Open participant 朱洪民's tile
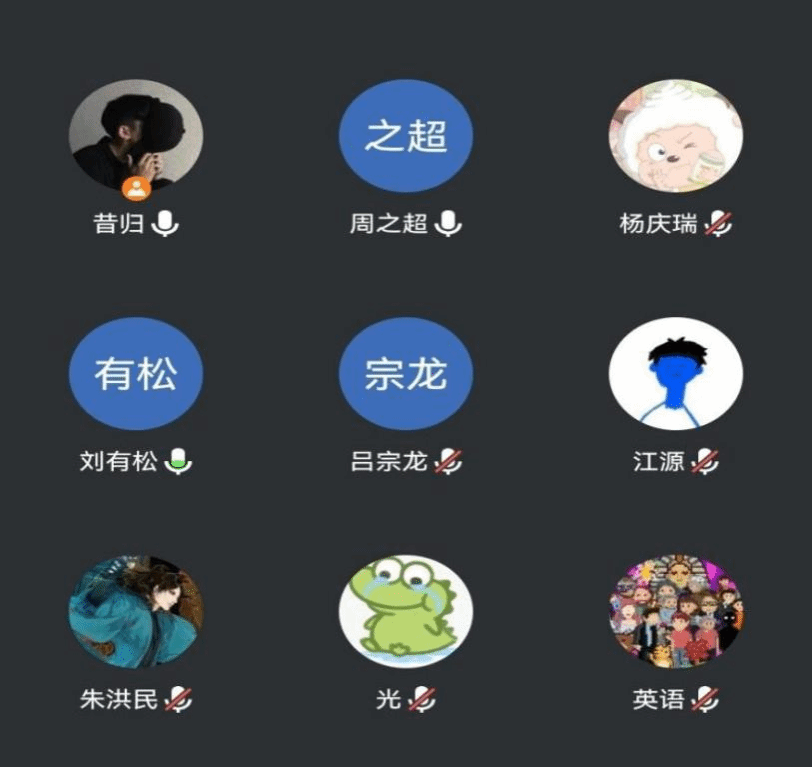 point(136,611)
